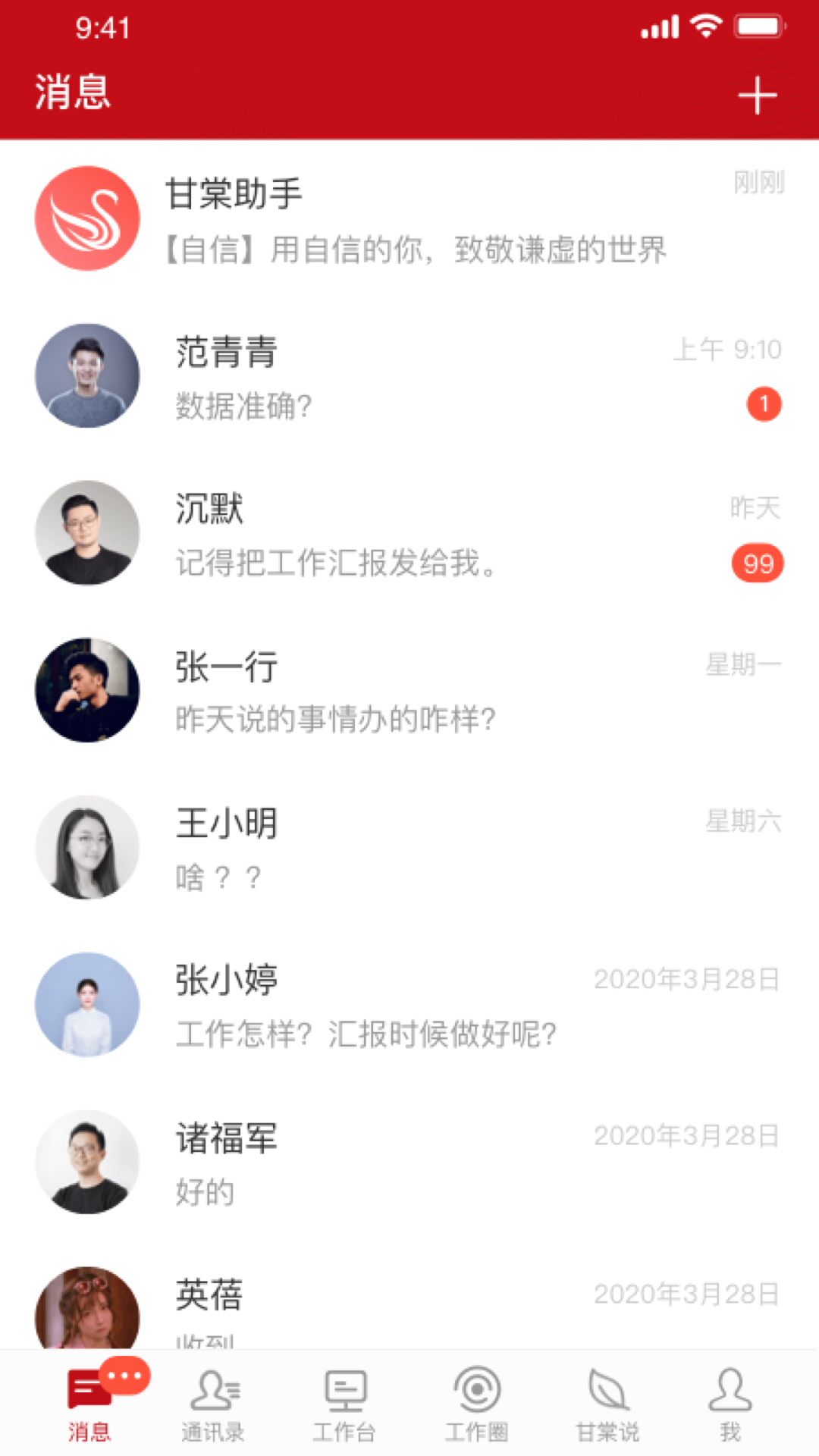Tap the 消息 title in the header
Screen dimensions: 819x1456
click(x=71, y=94)
